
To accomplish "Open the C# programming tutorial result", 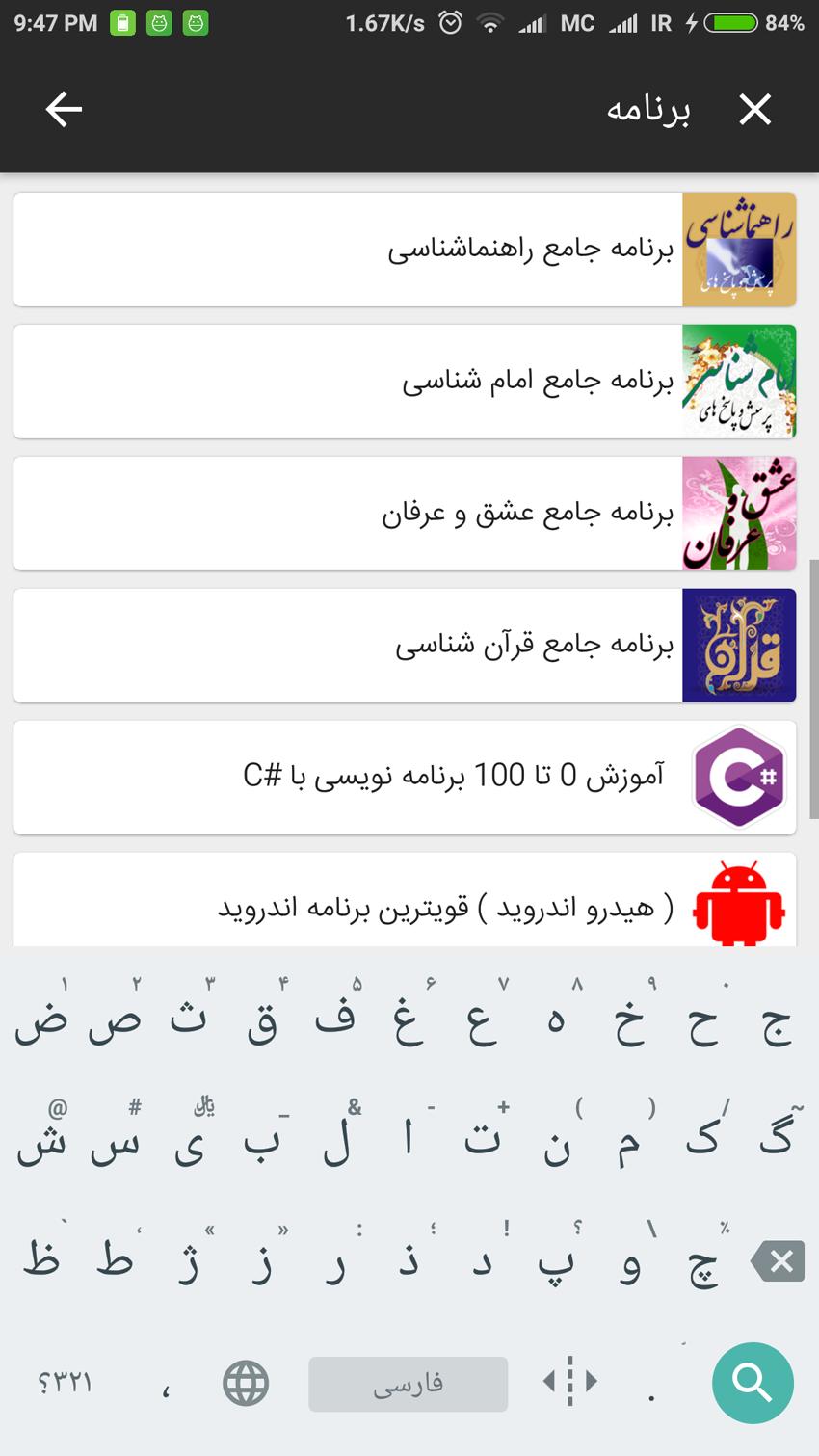I will [x=405, y=777].
